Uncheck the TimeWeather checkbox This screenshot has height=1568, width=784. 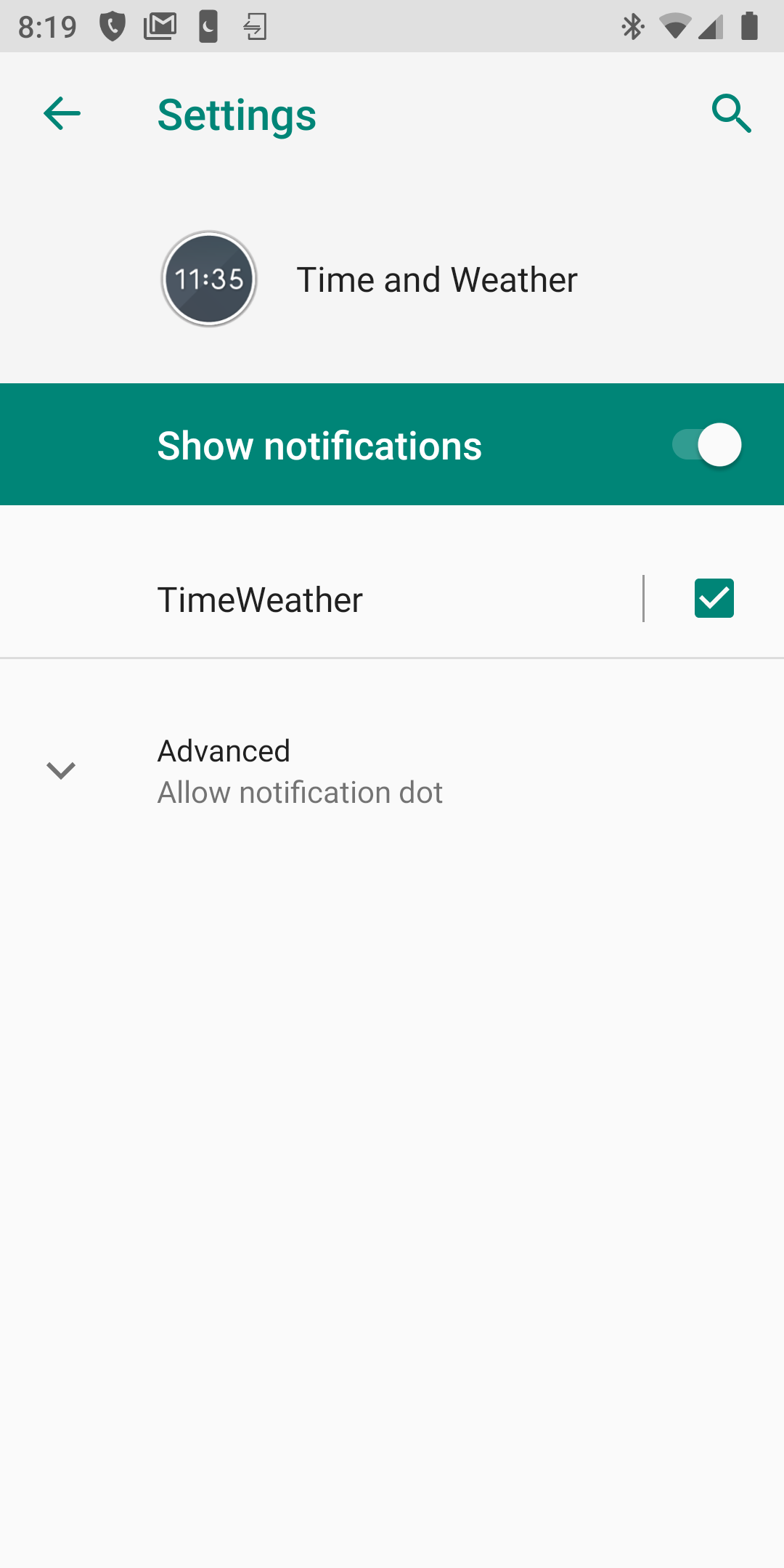pyautogui.click(x=714, y=598)
